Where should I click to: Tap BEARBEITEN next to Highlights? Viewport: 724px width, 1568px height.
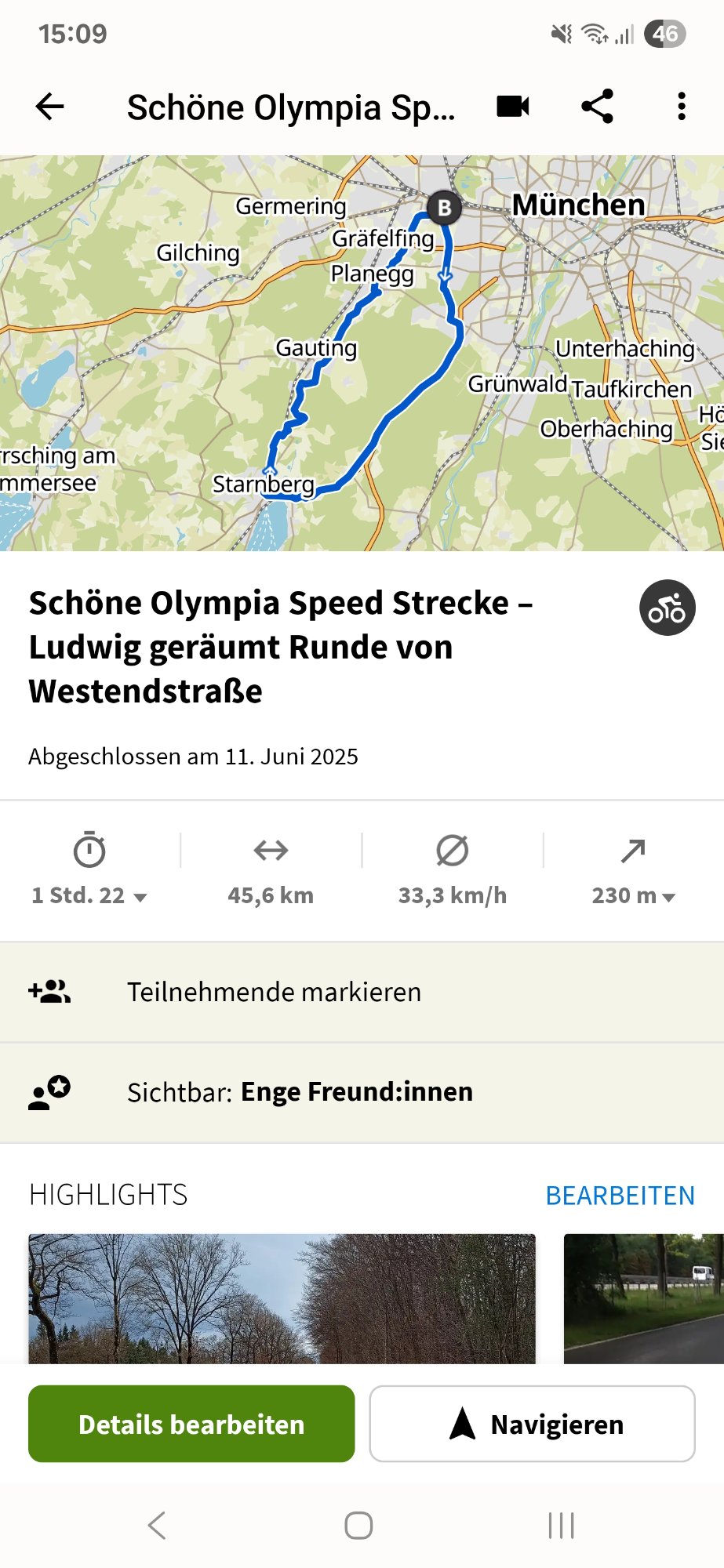[x=620, y=1196]
